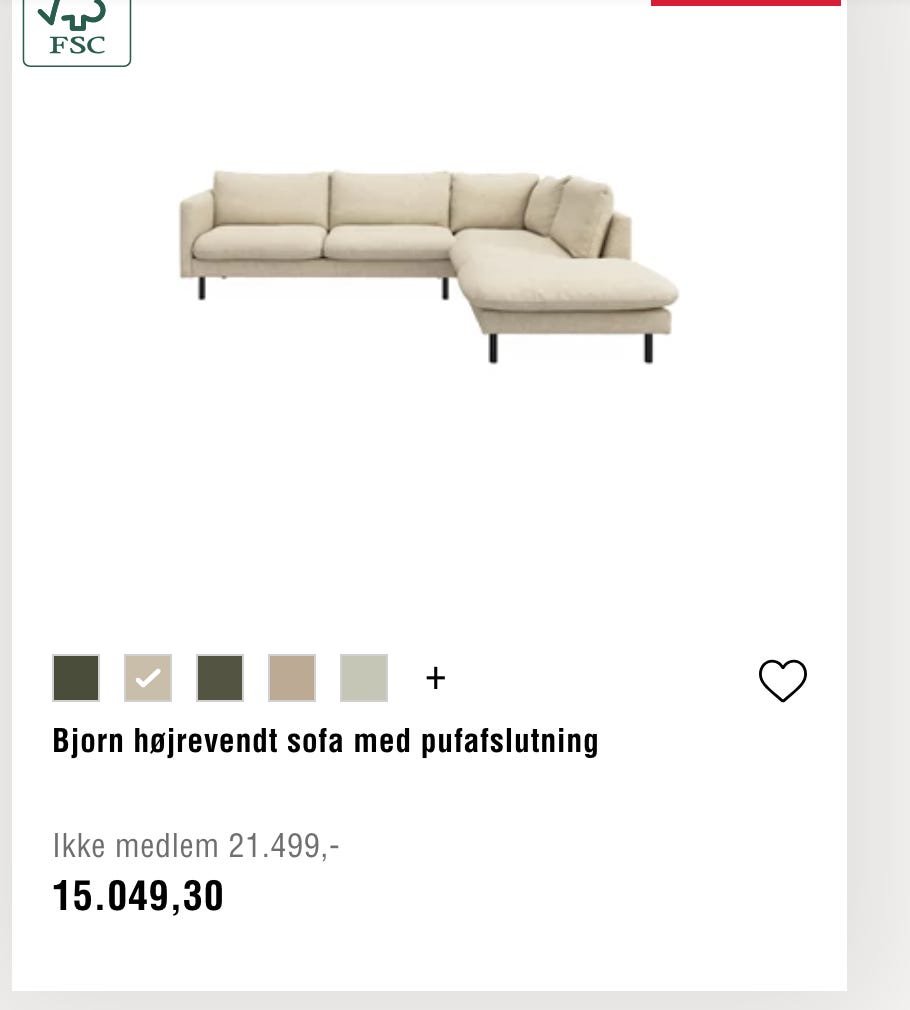Click the FSC certification badge
Image resolution: width=910 pixels, height=1010 pixels.
tap(76, 33)
